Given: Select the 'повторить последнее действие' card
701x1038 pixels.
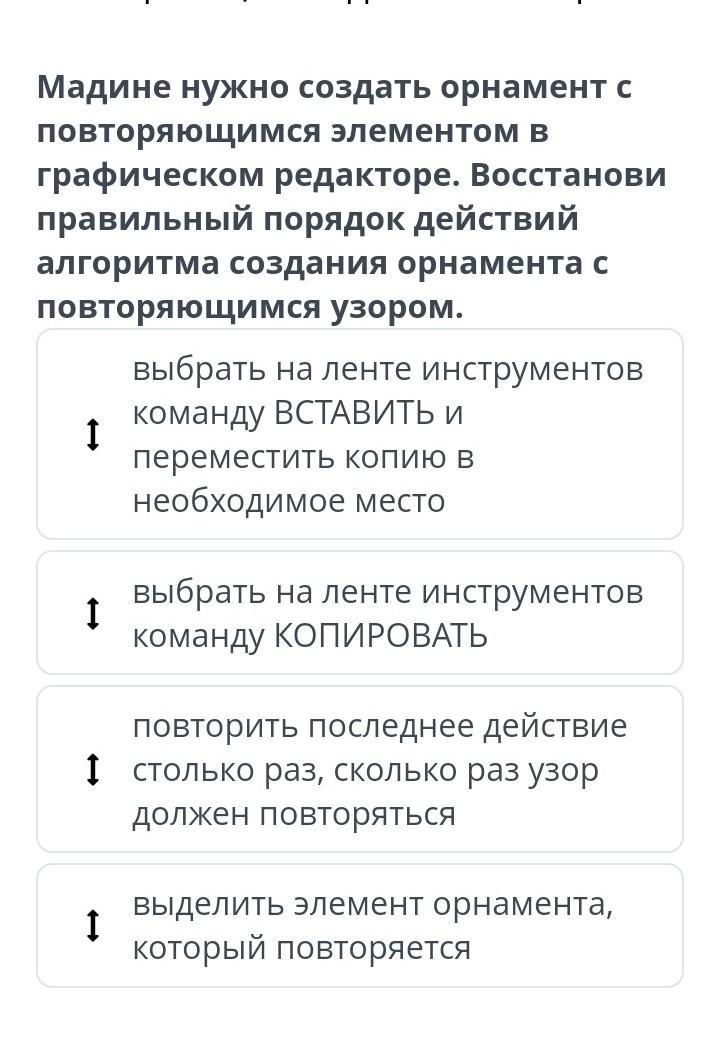Looking at the screenshot, I should point(359,769).
